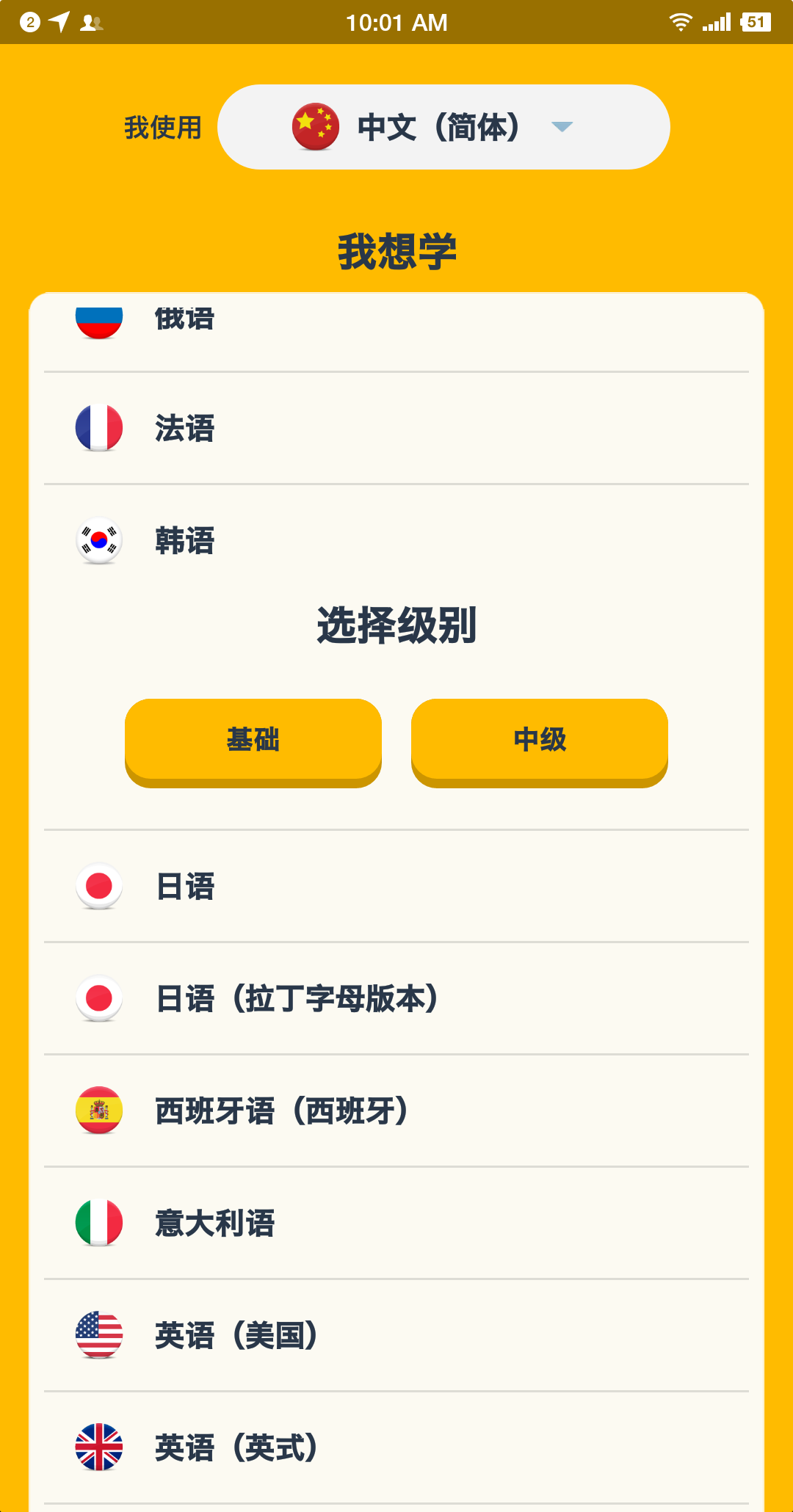Open the 中文（简体）source language dropdown

coord(443,127)
